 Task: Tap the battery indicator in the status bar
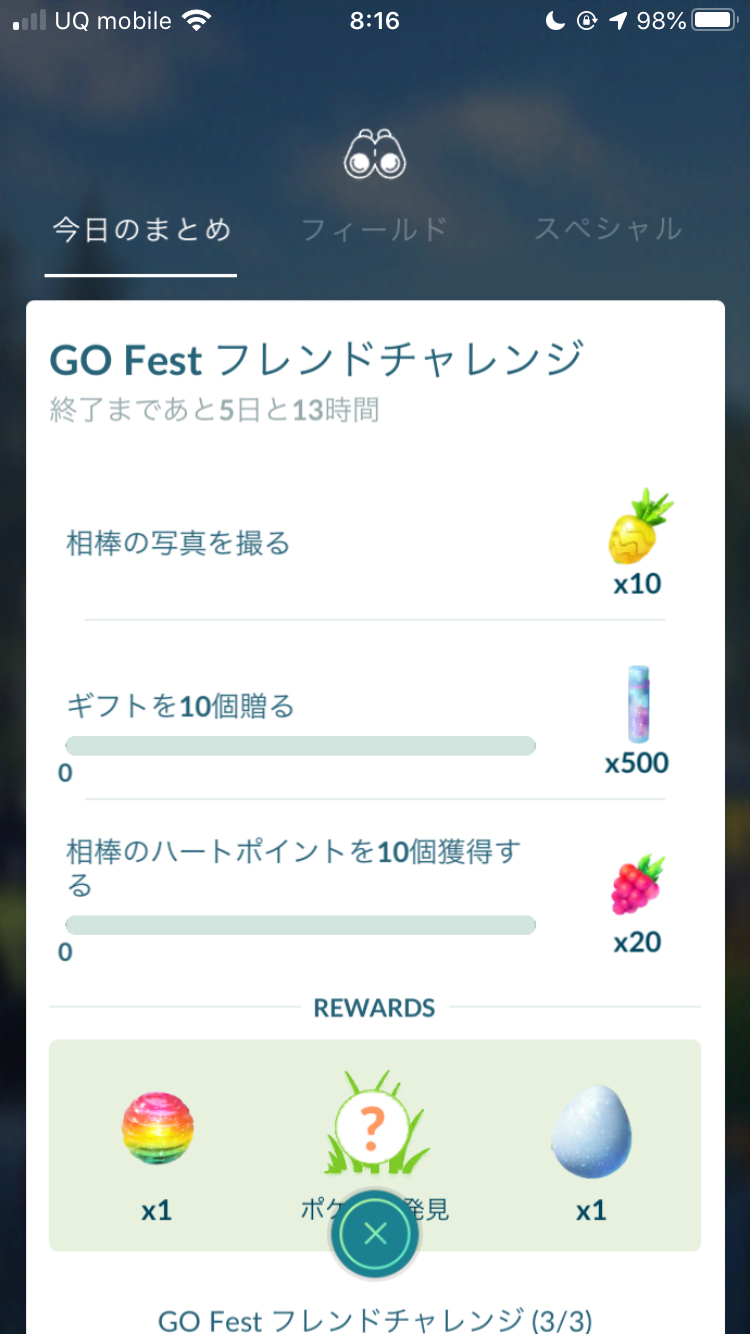click(714, 18)
